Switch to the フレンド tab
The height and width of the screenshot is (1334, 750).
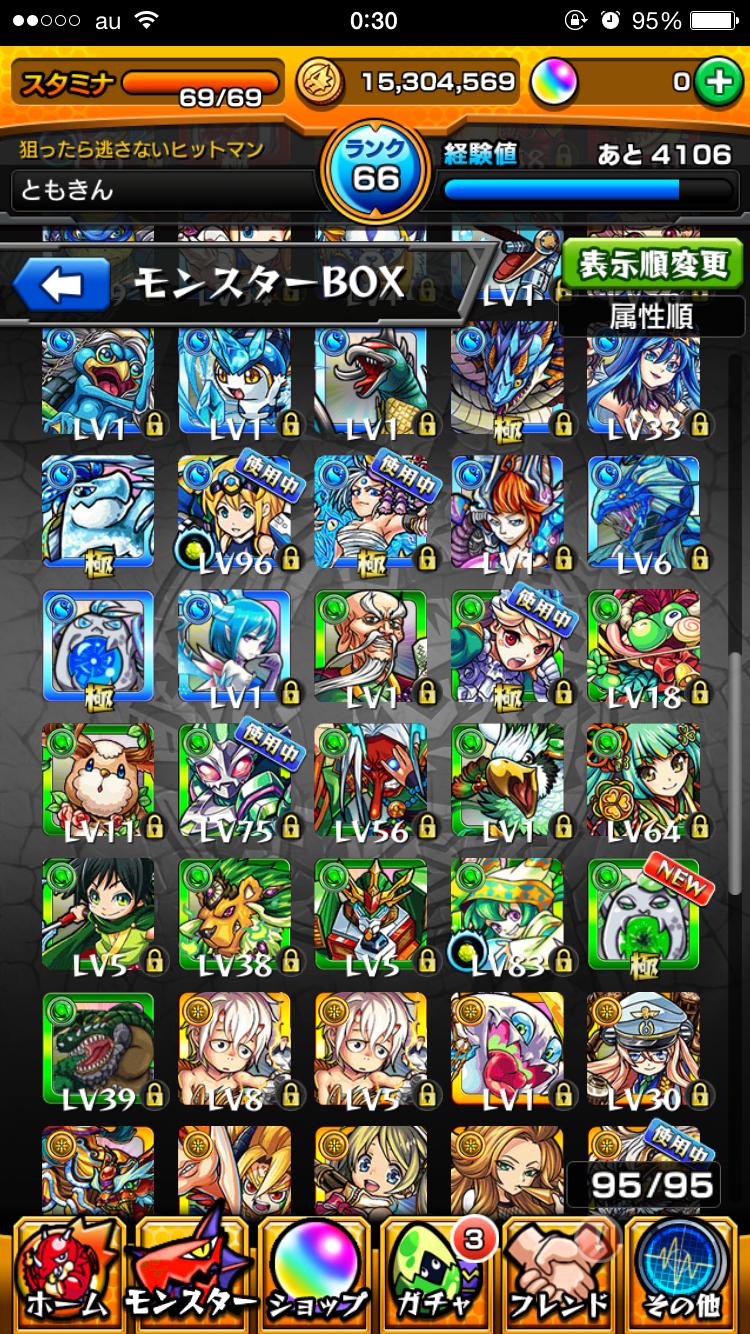(x=559, y=1272)
